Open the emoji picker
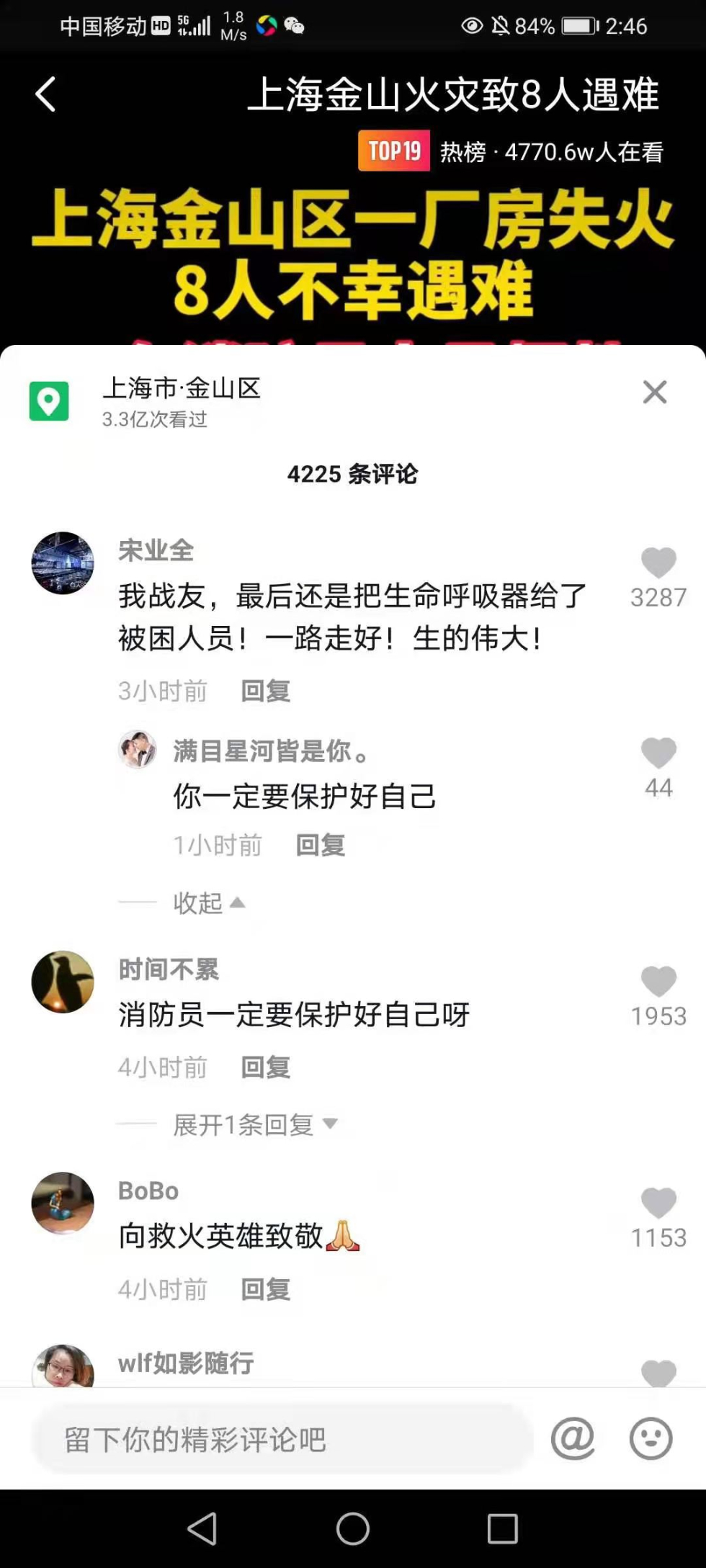Viewport: 706px width, 1568px height. [651, 1439]
